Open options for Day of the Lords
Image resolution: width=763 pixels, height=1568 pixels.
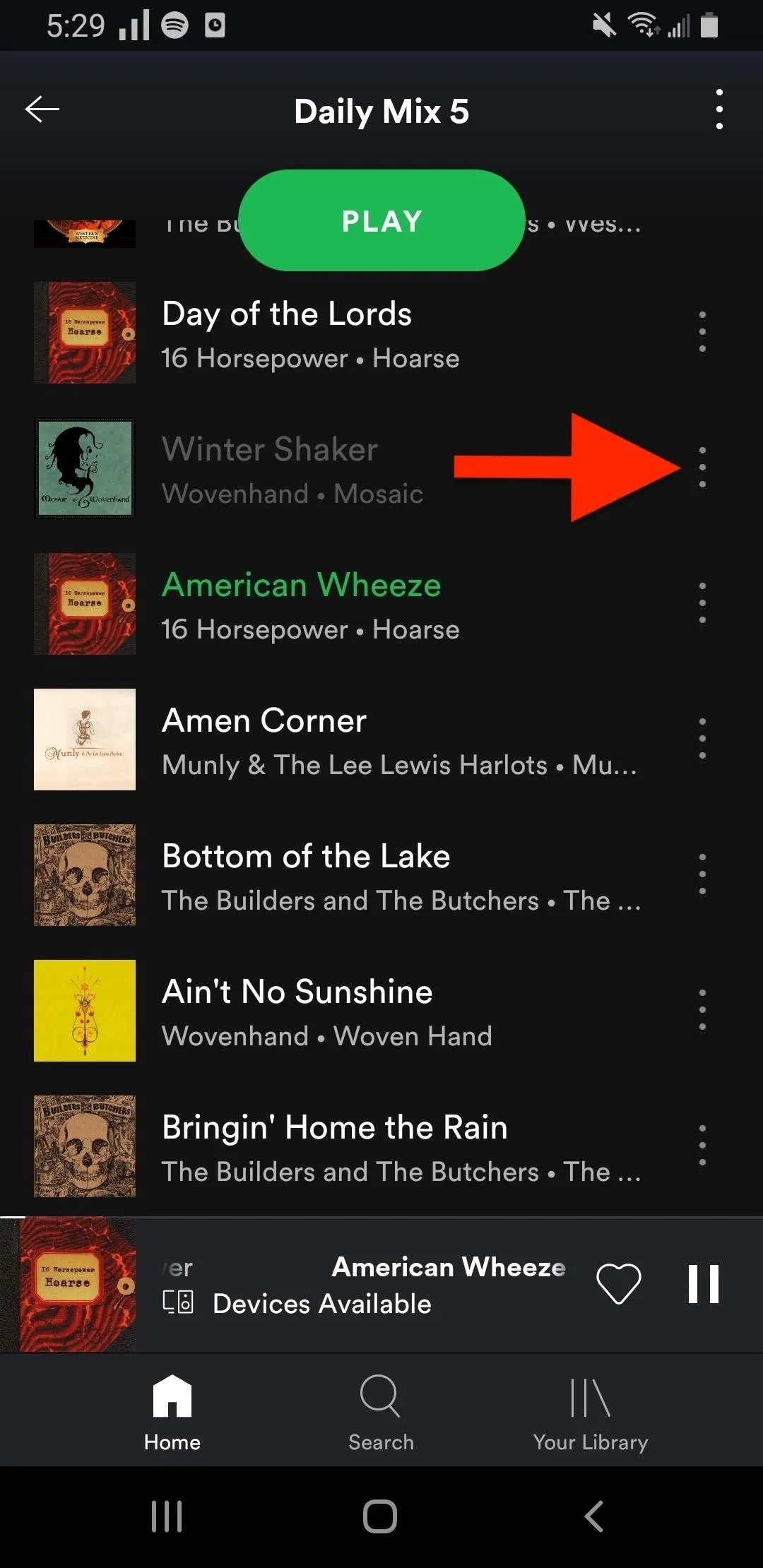click(702, 331)
